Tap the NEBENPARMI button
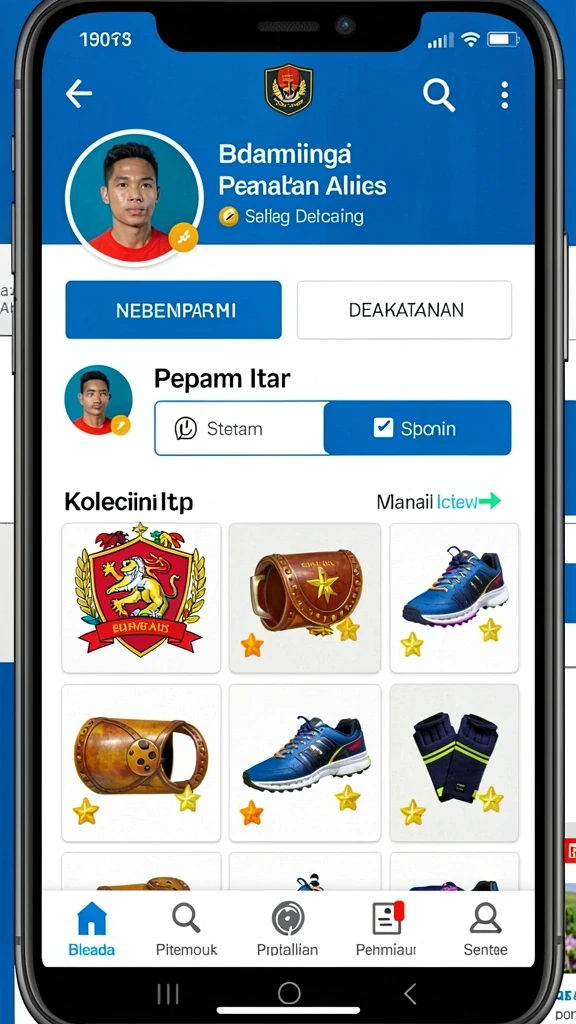Viewport: 576px width, 1024px height. pos(174,310)
